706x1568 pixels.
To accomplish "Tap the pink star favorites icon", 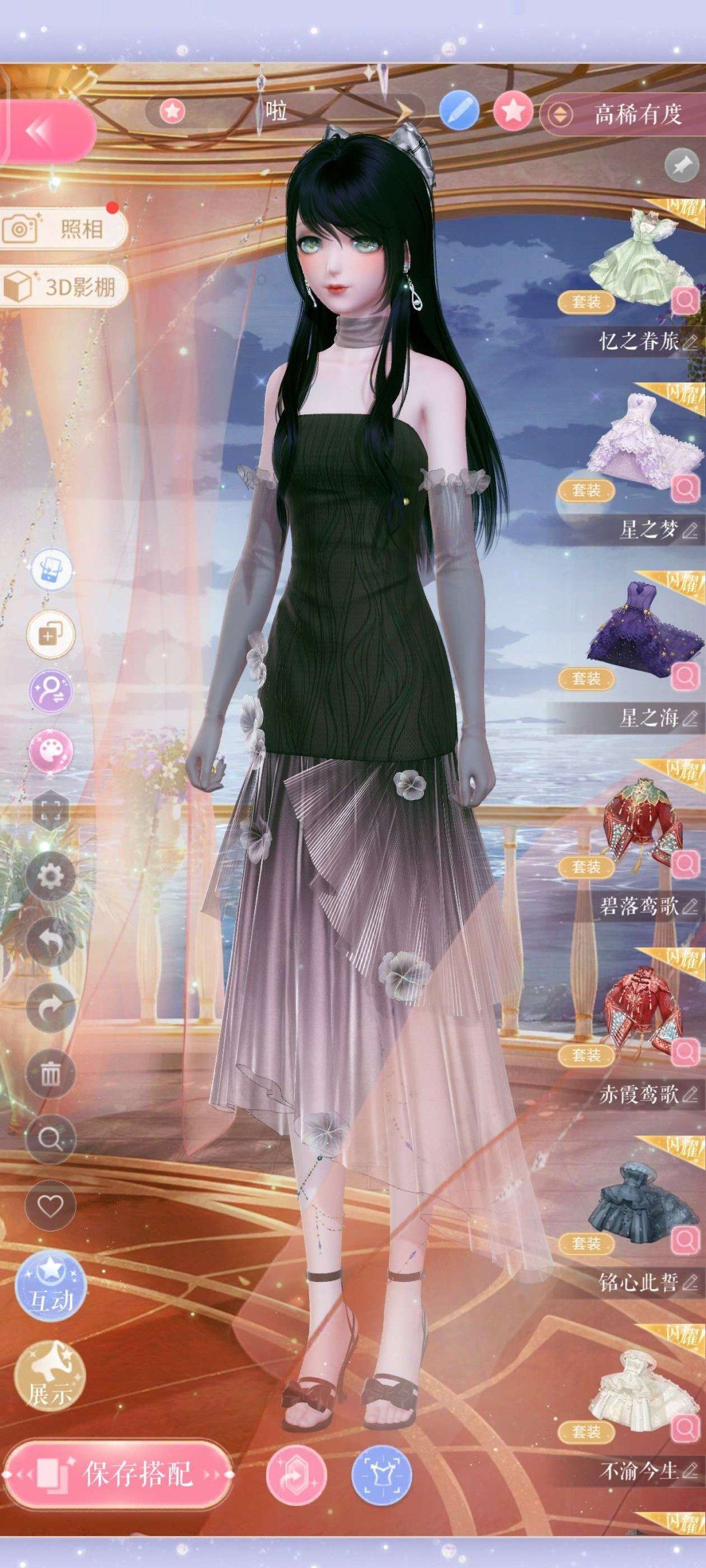I will coord(513,111).
